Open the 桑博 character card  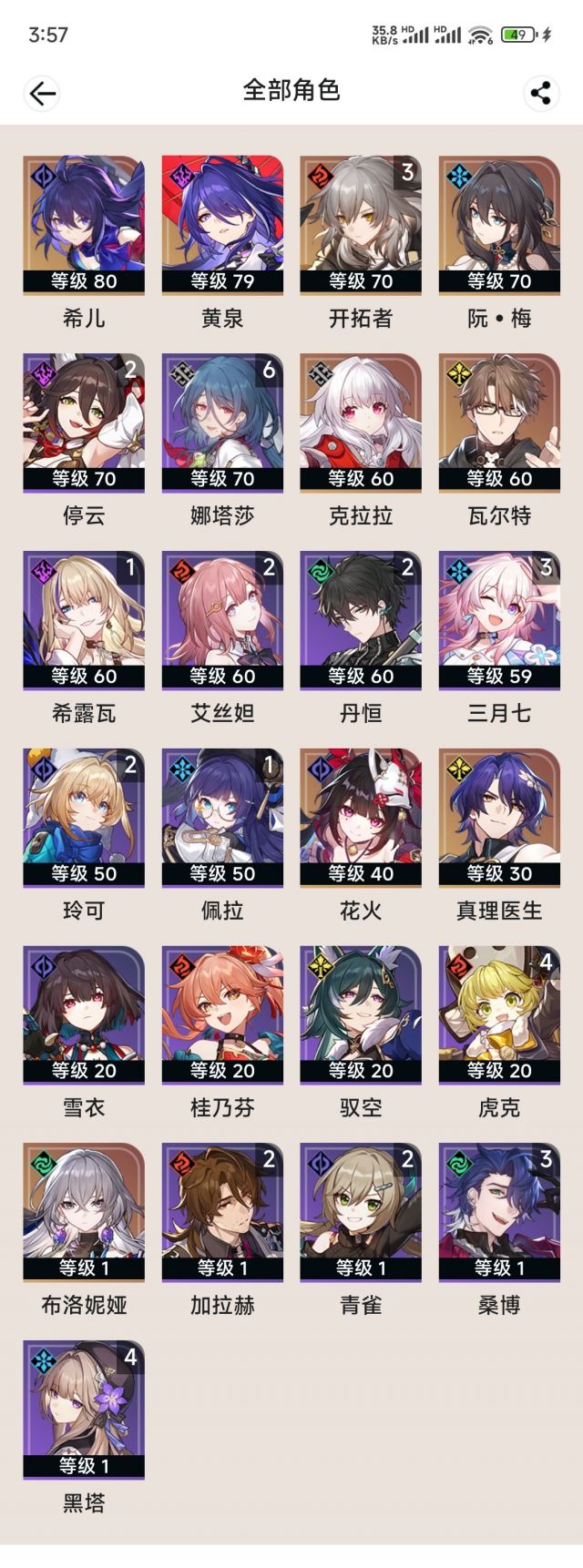(x=499, y=1212)
